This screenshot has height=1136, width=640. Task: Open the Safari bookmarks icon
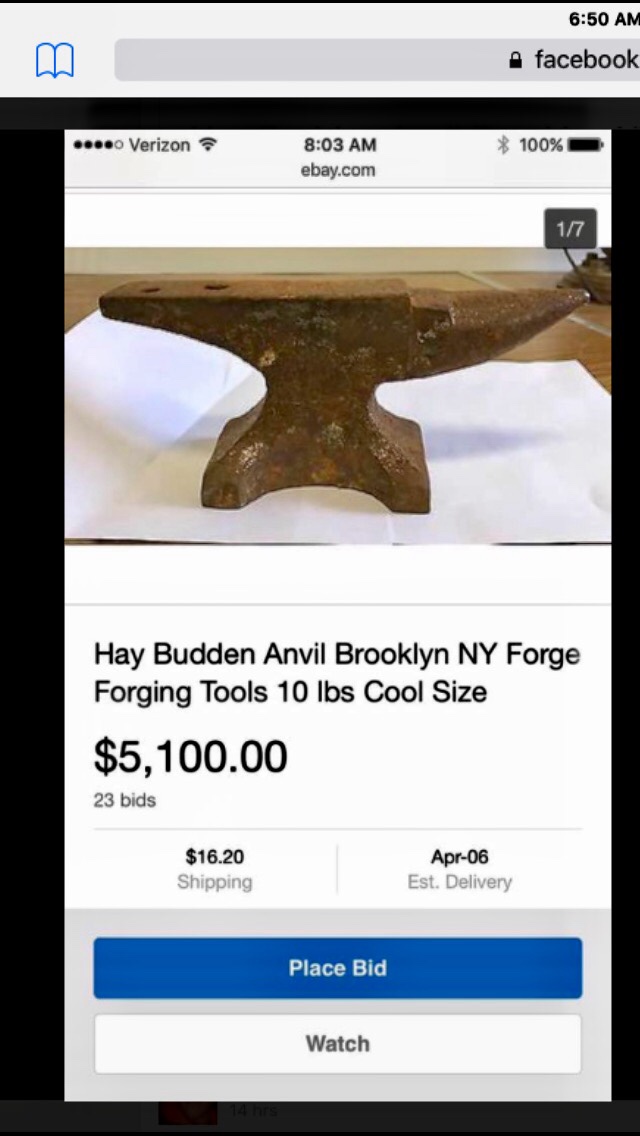55,61
